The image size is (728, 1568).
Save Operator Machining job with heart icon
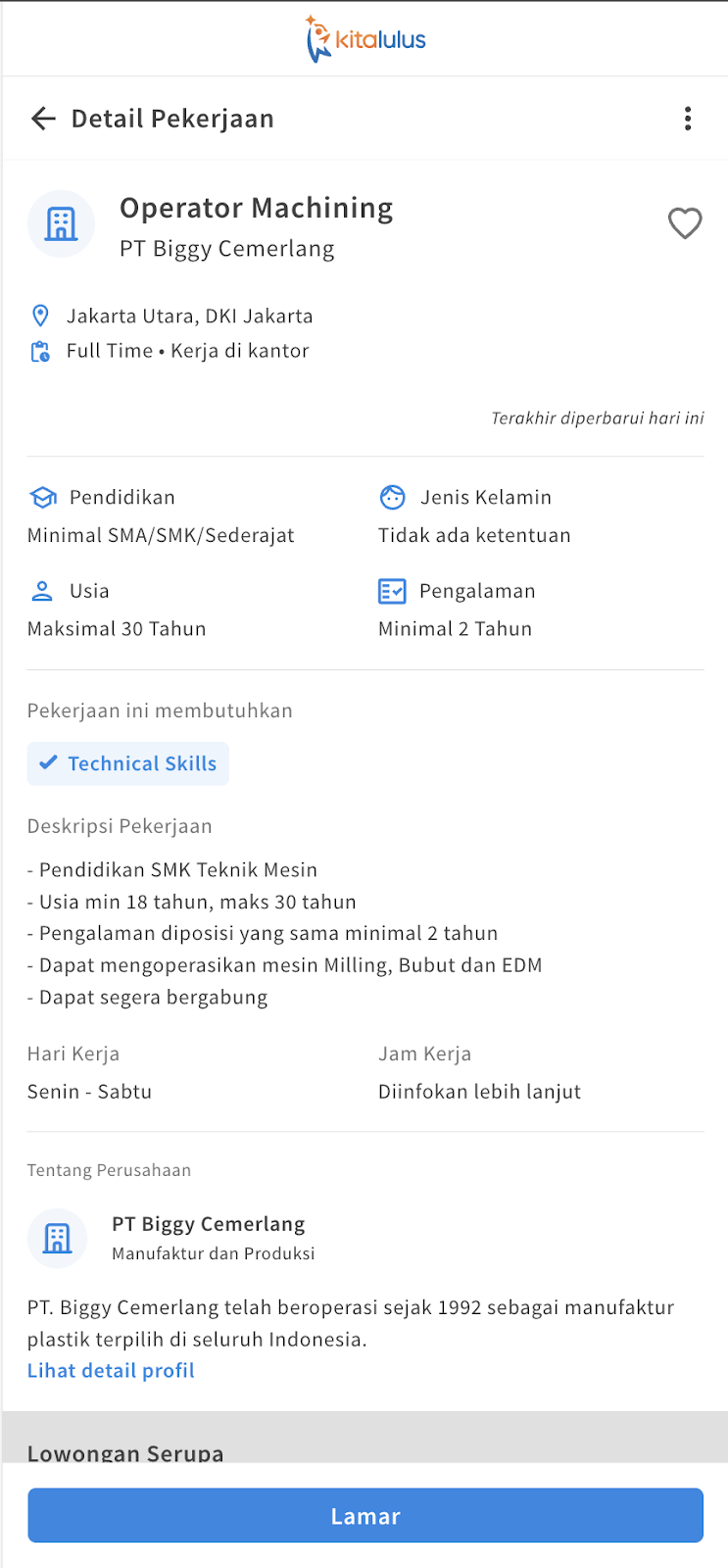click(x=685, y=223)
